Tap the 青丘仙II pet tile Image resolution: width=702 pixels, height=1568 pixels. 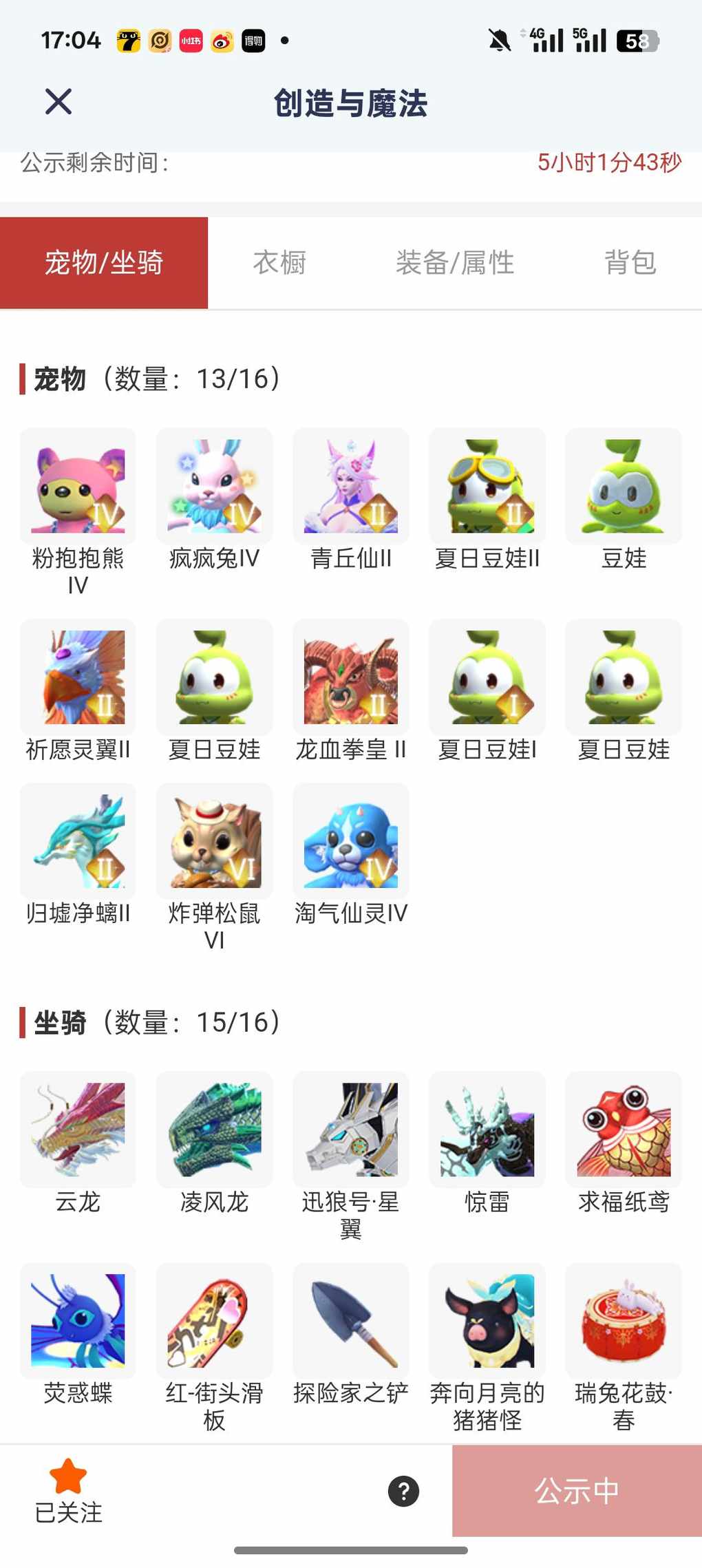coord(350,486)
